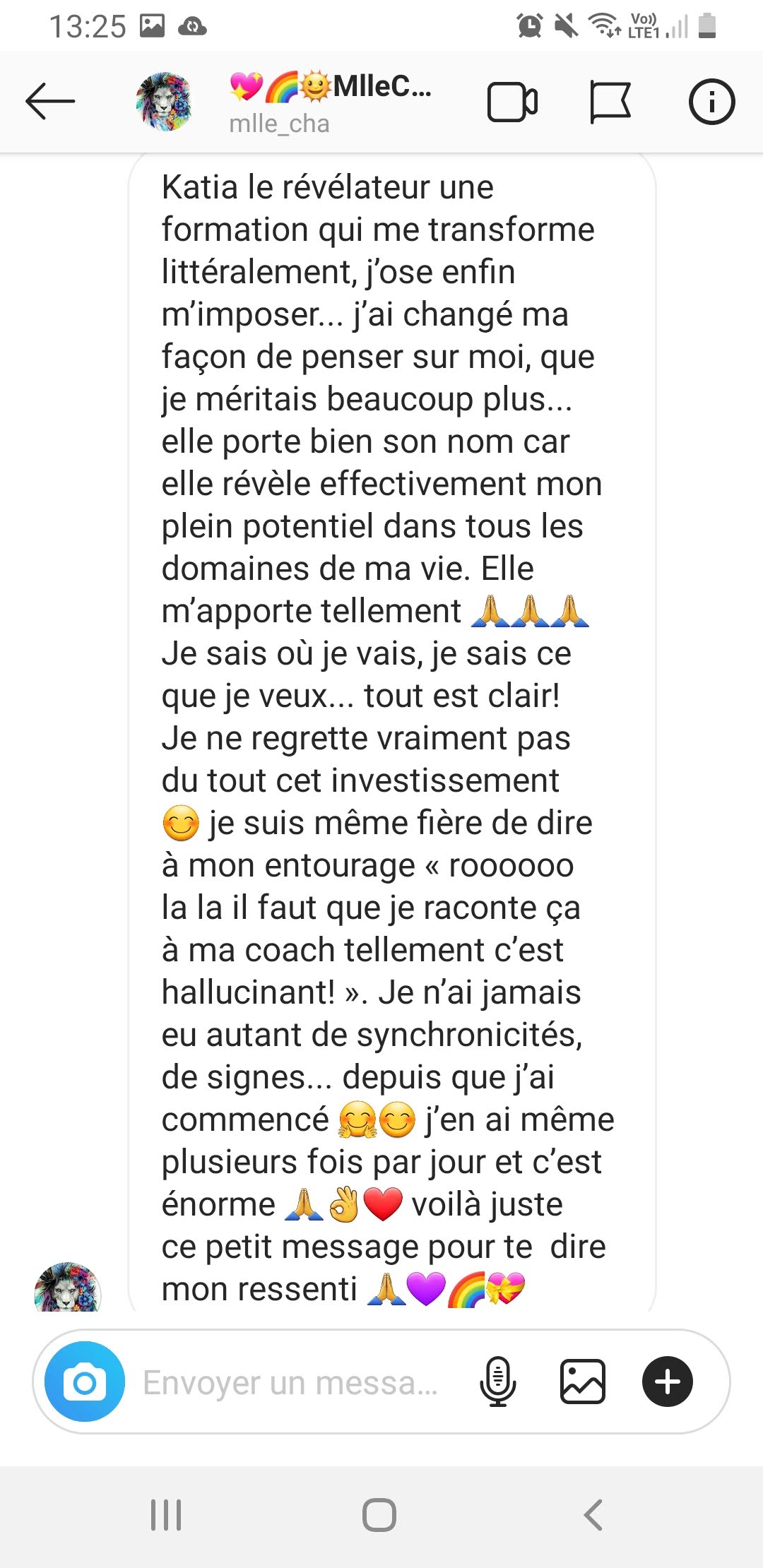Open the plus menu for more options
This screenshot has width=763, height=1568.
pyautogui.click(x=667, y=1382)
